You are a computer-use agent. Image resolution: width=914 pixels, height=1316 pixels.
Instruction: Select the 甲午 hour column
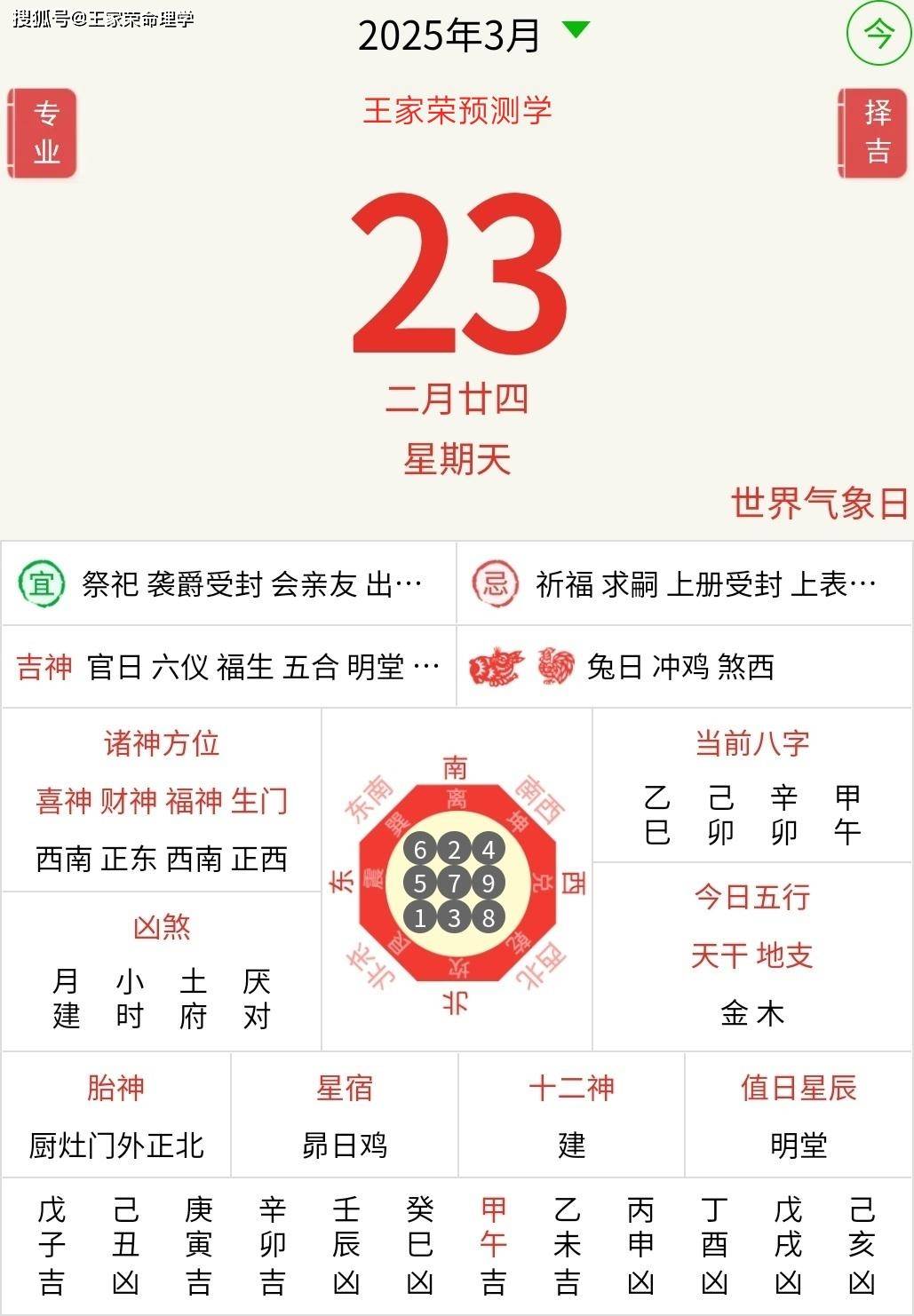click(x=493, y=1245)
